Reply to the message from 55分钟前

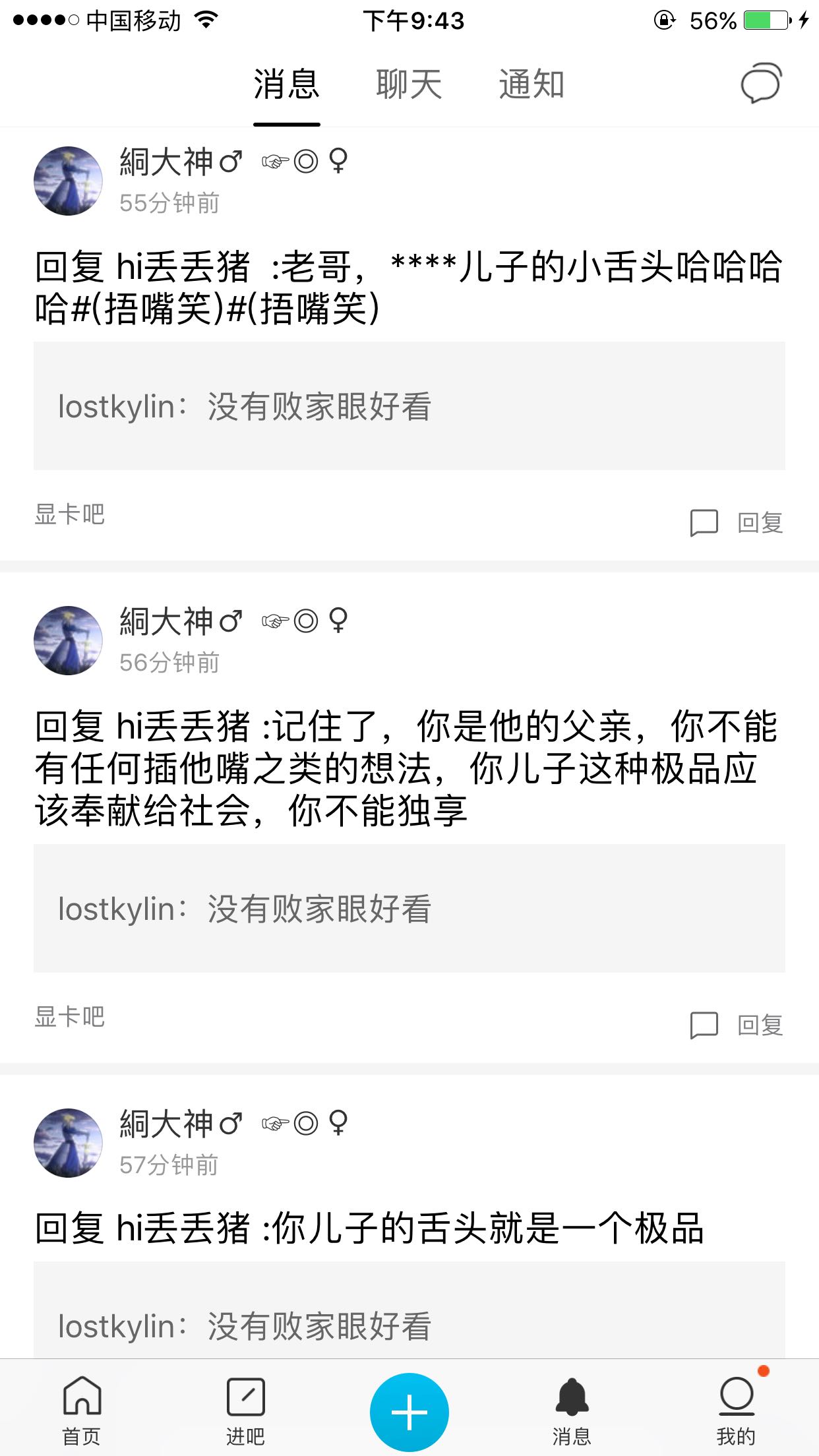[x=737, y=523]
